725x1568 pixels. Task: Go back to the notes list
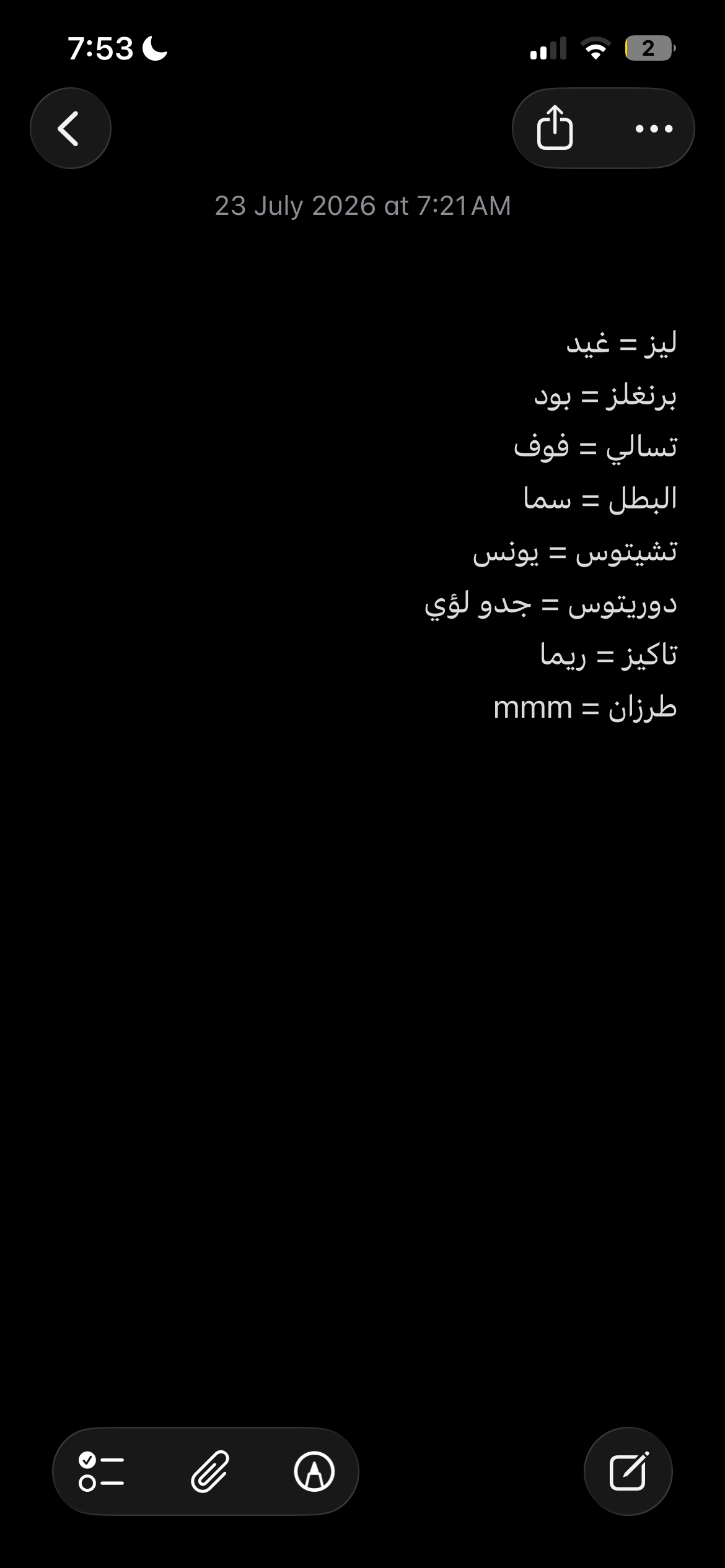(71, 128)
